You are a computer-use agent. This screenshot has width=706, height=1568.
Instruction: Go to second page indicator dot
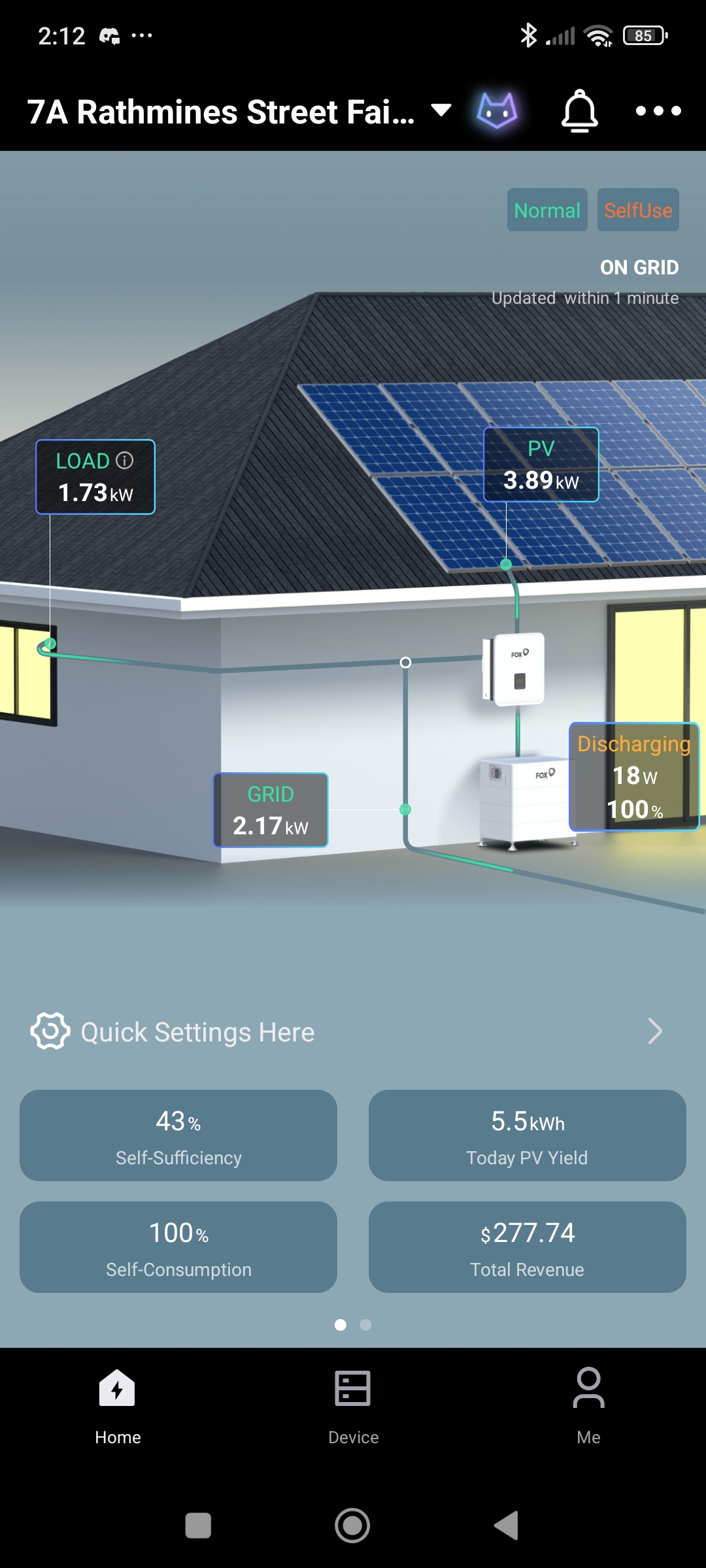tap(365, 1325)
